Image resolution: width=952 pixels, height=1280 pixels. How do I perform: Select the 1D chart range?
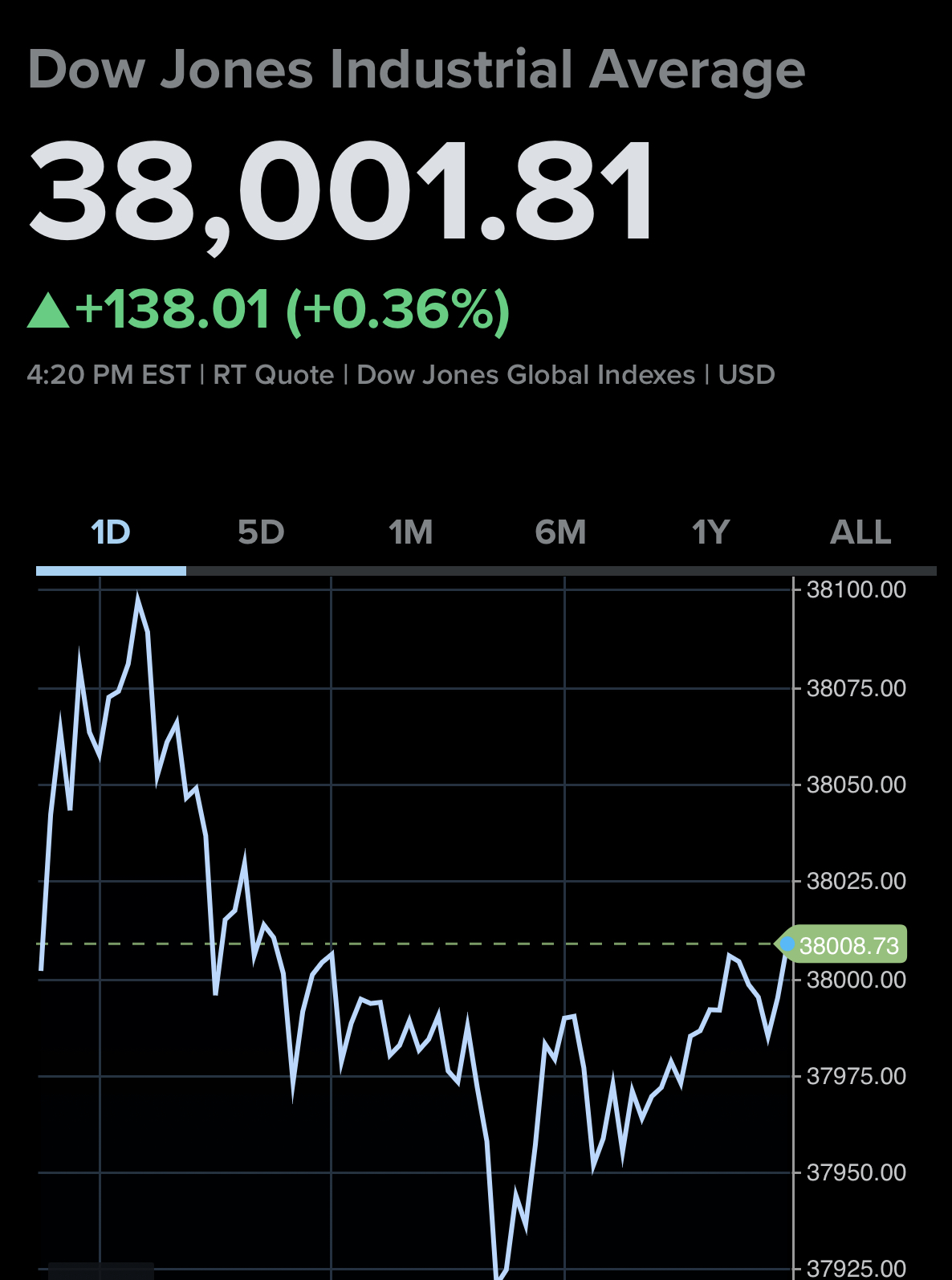pyautogui.click(x=111, y=532)
